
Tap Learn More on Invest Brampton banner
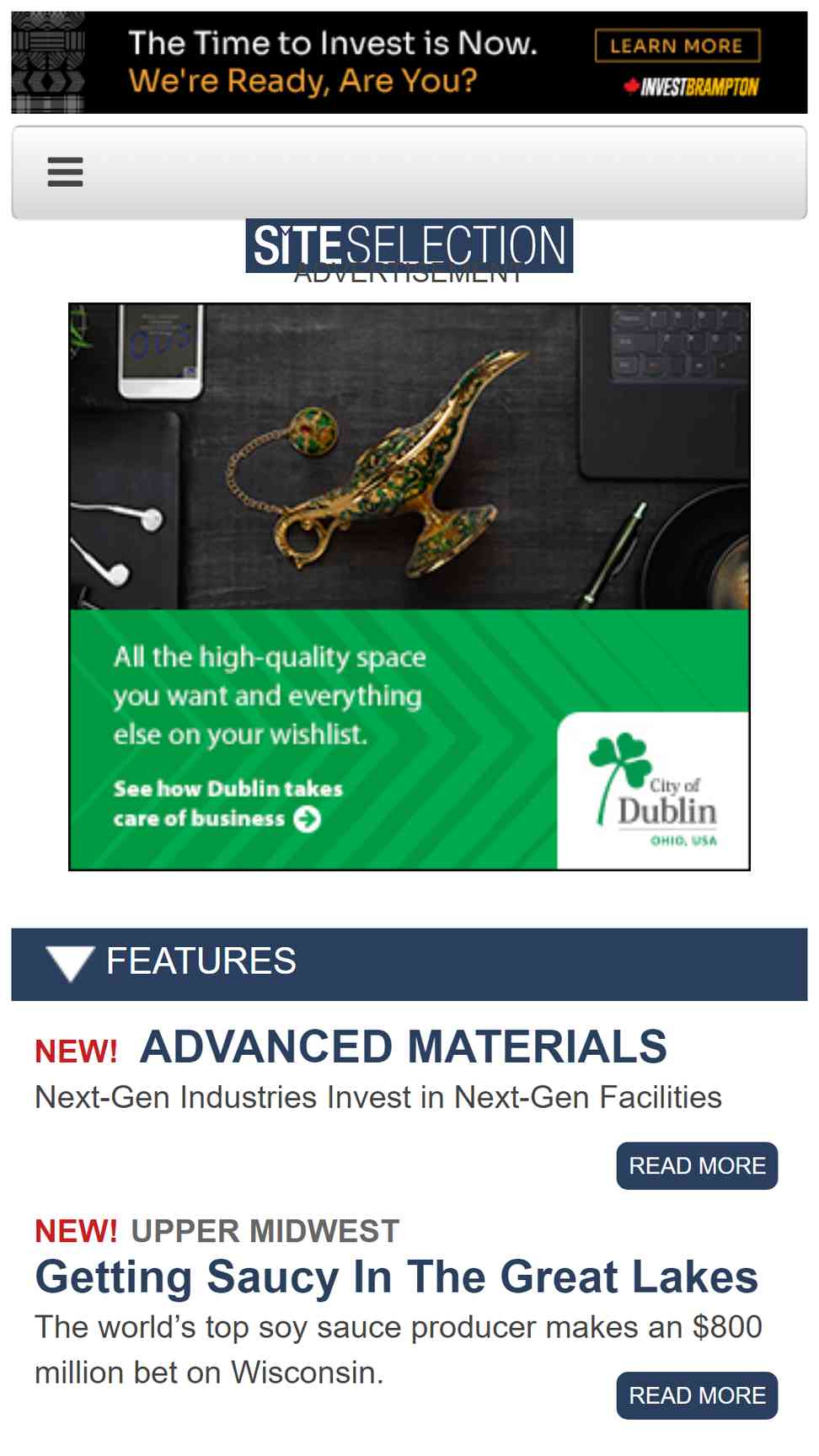coord(677,45)
